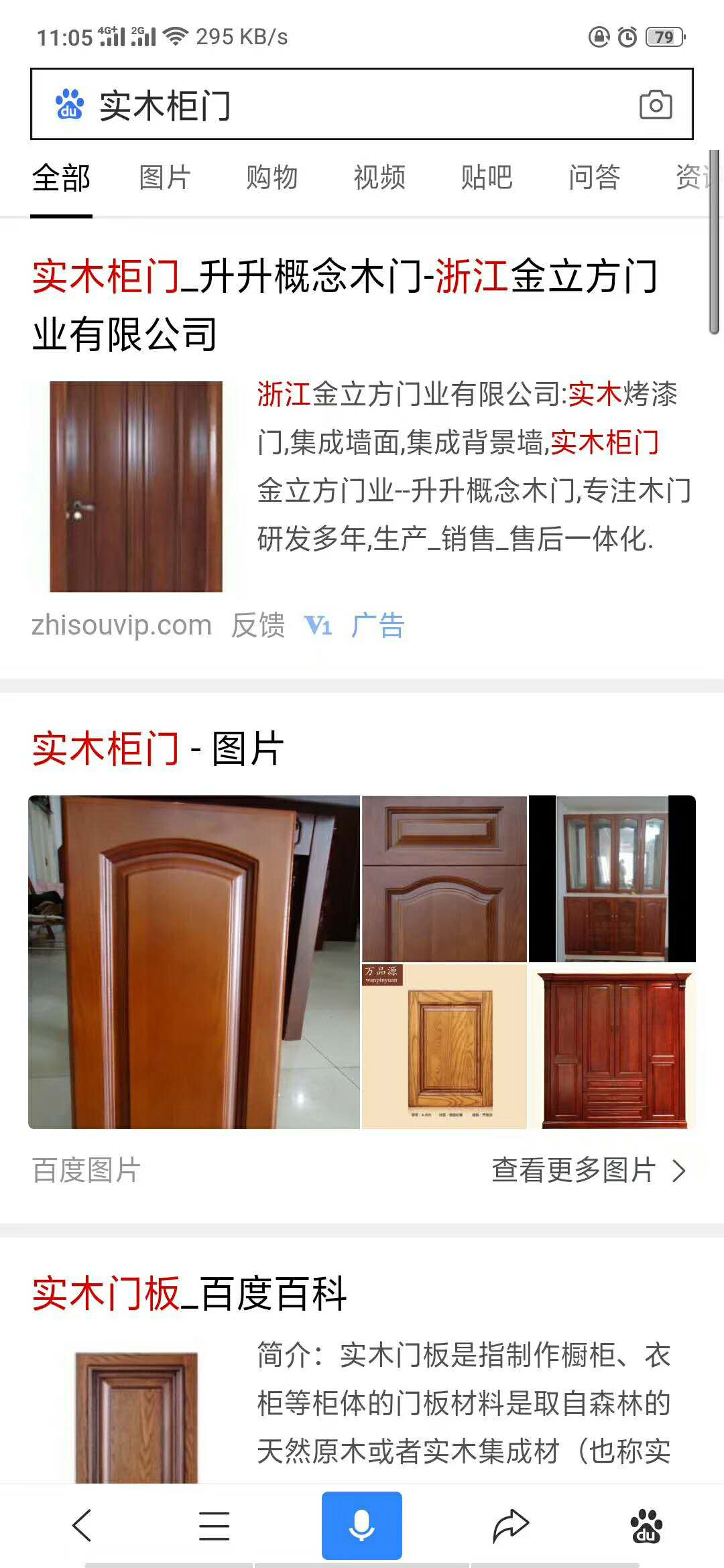This screenshot has height=1568, width=724.
Task: Switch to the 问答 tab
Action: tap(594, 178)
